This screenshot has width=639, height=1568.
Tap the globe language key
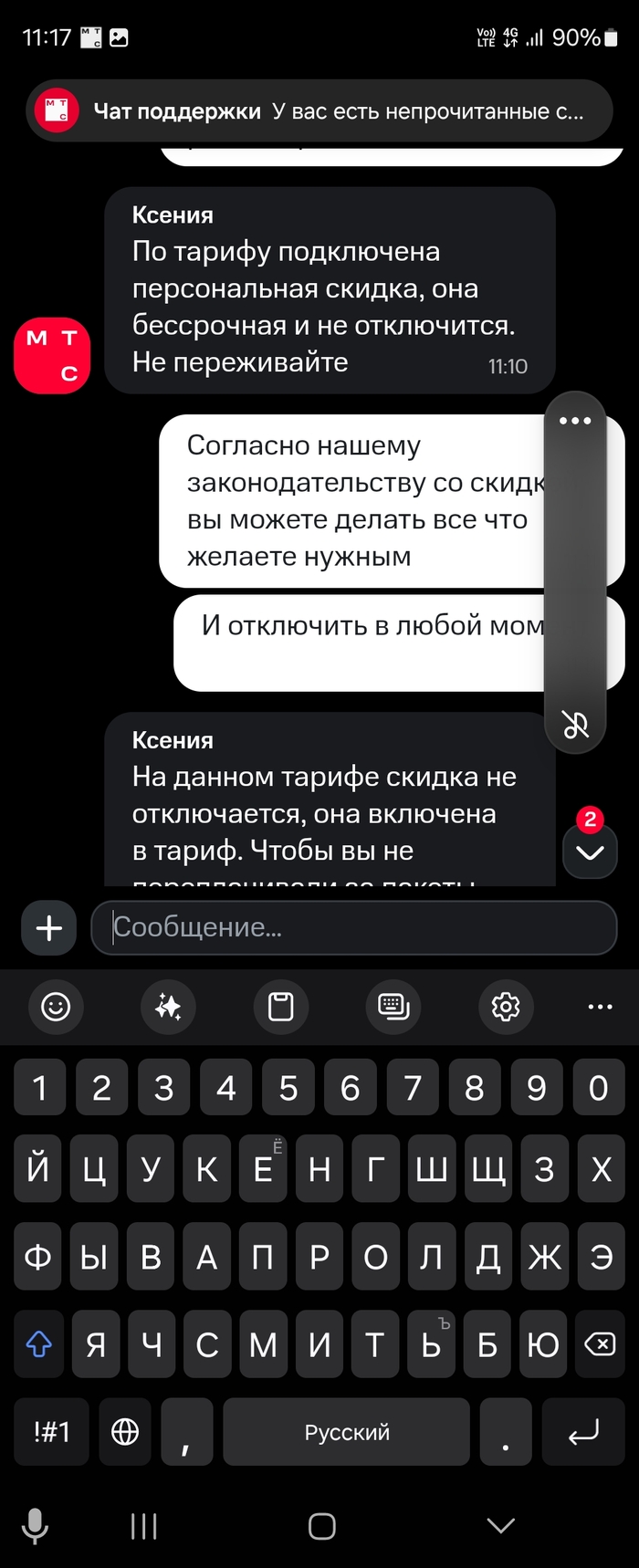[x=125, y=1432]
